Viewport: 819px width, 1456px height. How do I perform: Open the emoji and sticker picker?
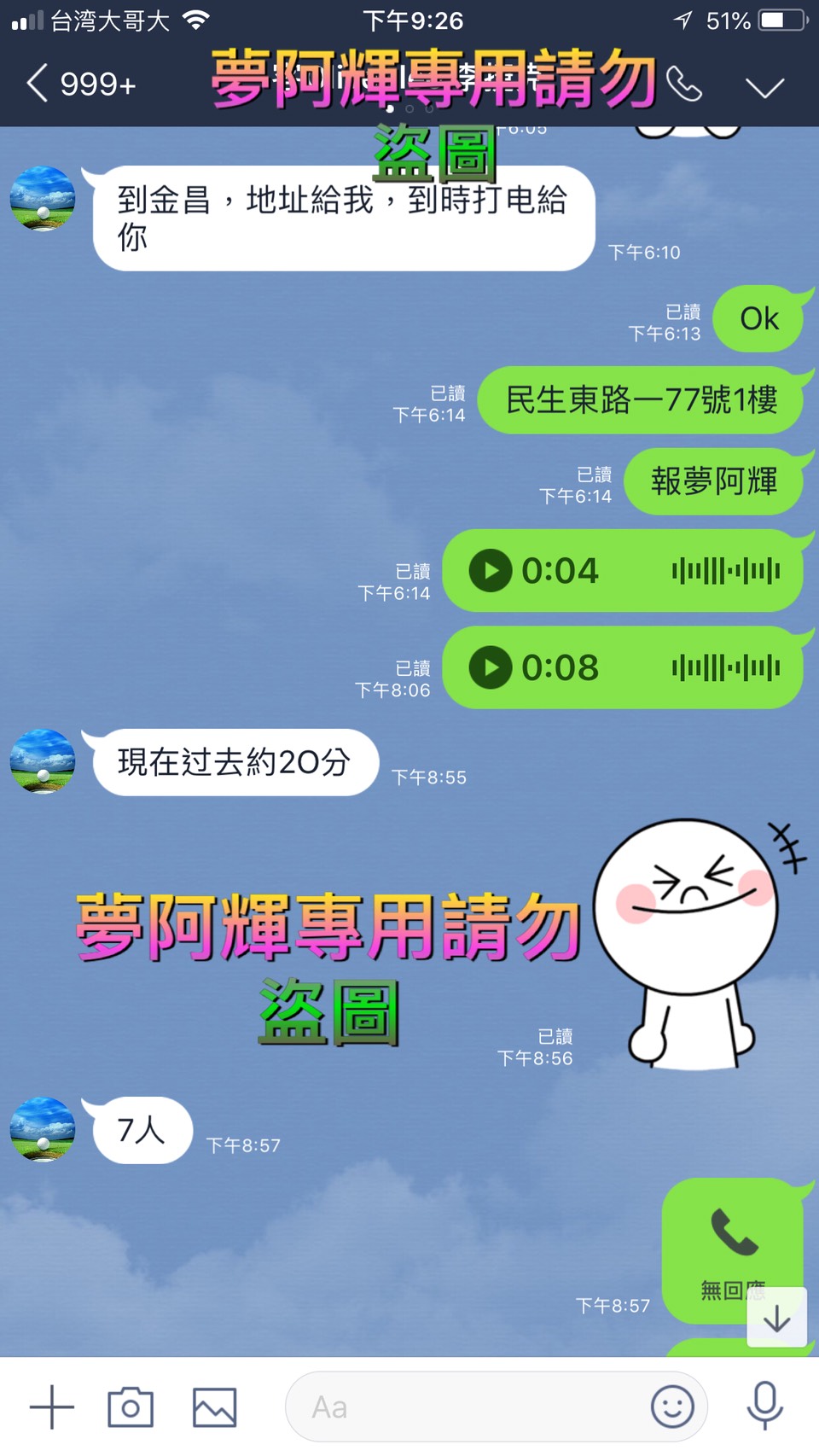(672, 1406)
